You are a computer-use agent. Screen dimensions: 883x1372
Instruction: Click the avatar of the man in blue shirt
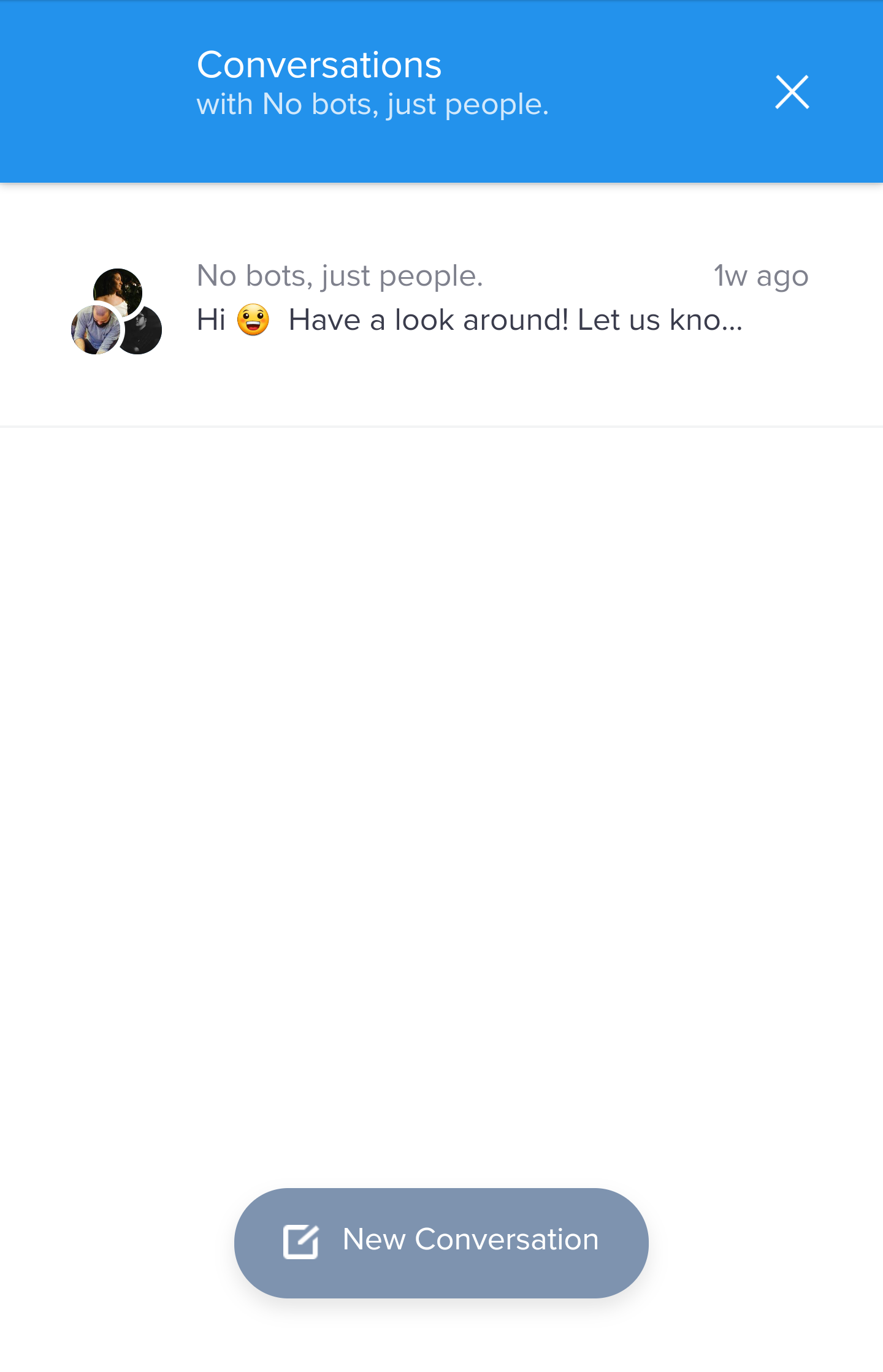tap(96, 329)
